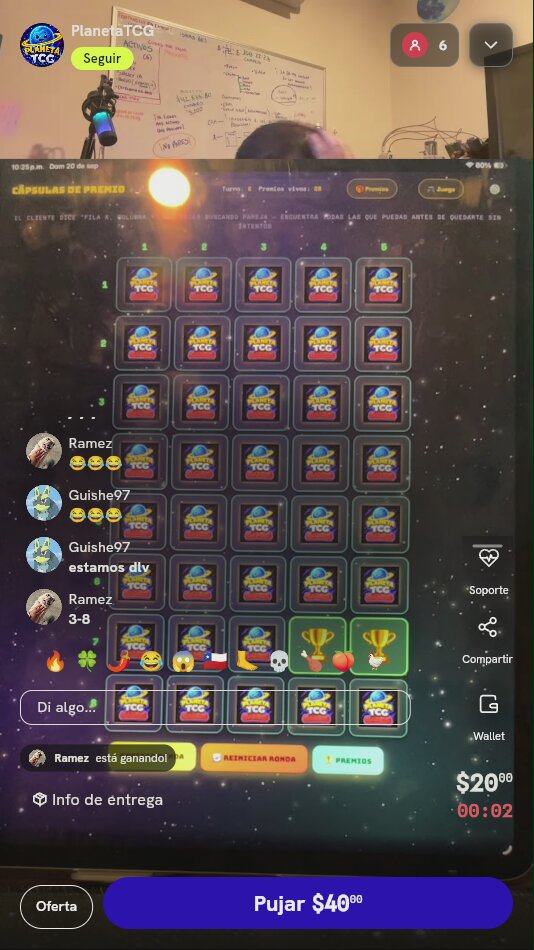Type a comment in Di algo field
This screenshot has height=950, width=534.
point(215,708)
